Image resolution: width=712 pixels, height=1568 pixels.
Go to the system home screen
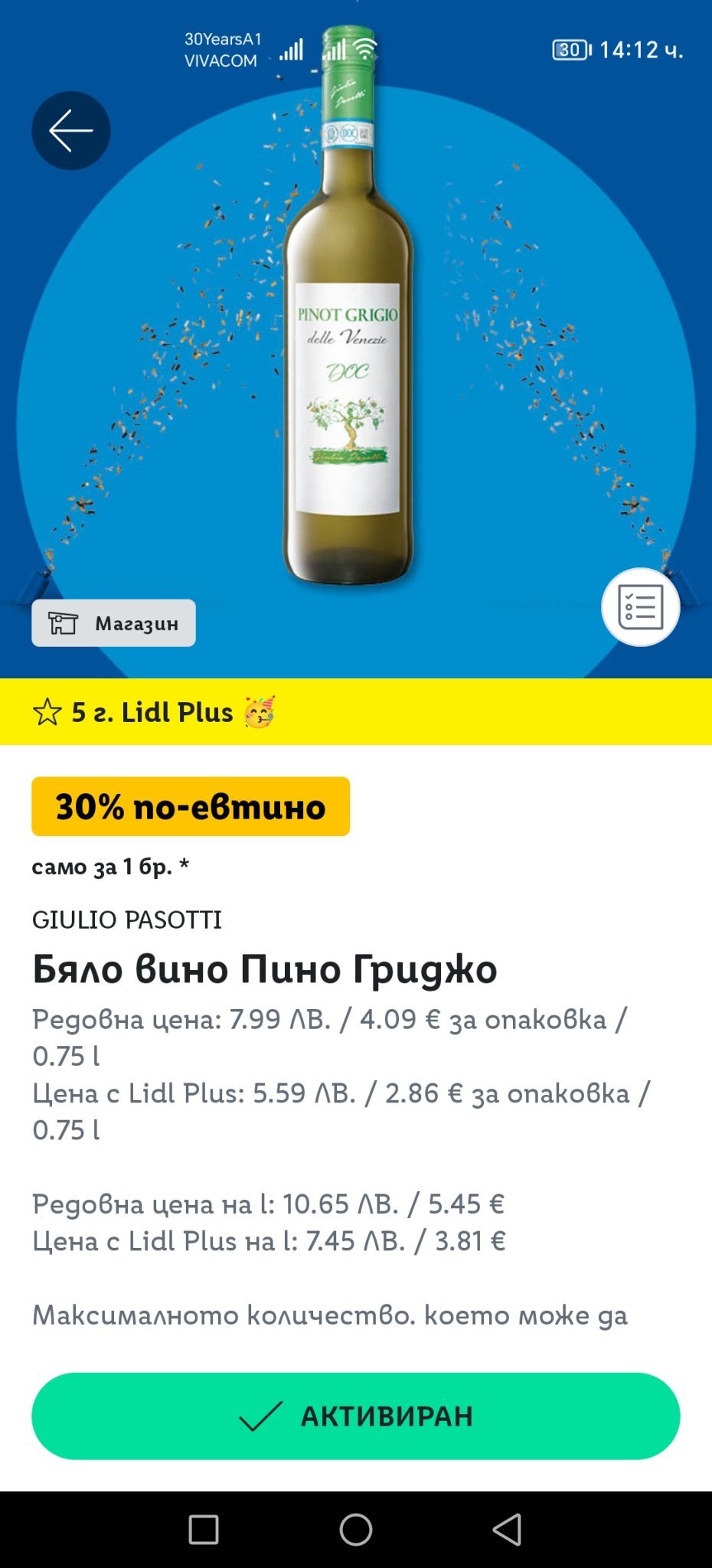356,1530
